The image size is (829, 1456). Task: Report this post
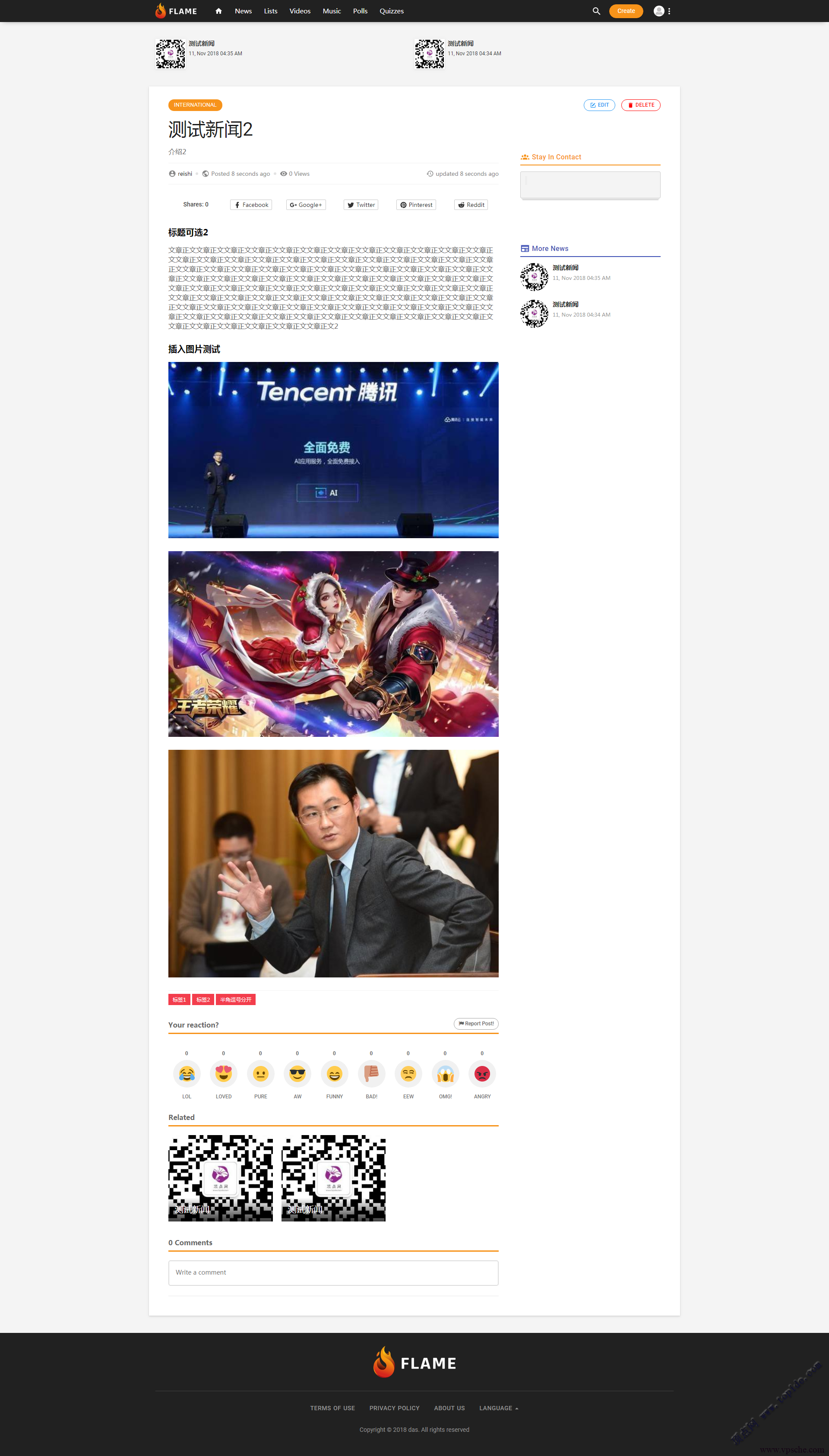pyautogui.click(x=476, y=1023)
